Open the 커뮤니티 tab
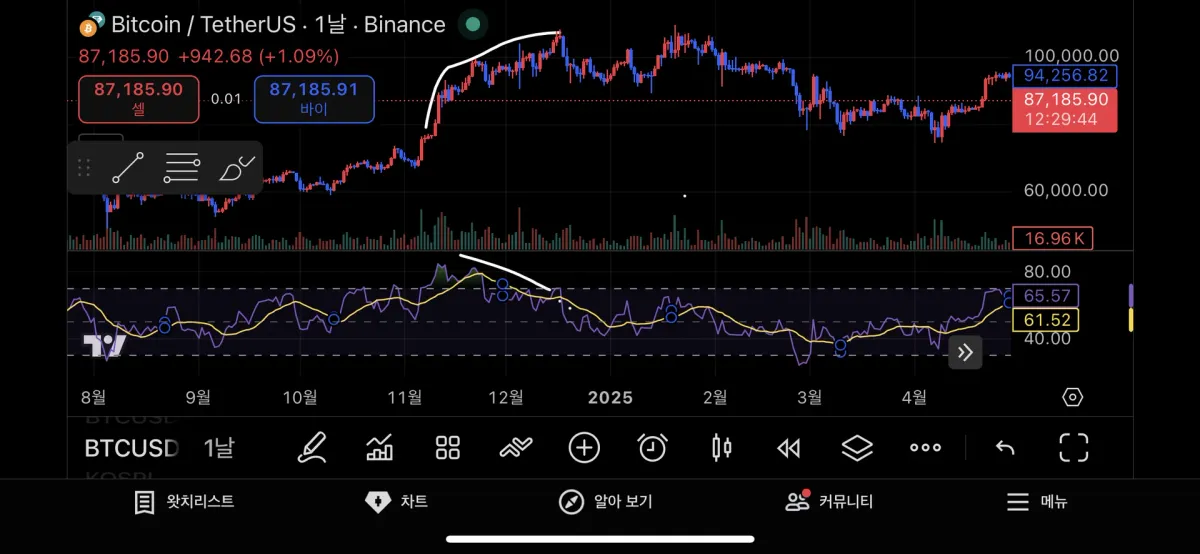 tap(829, 502)
